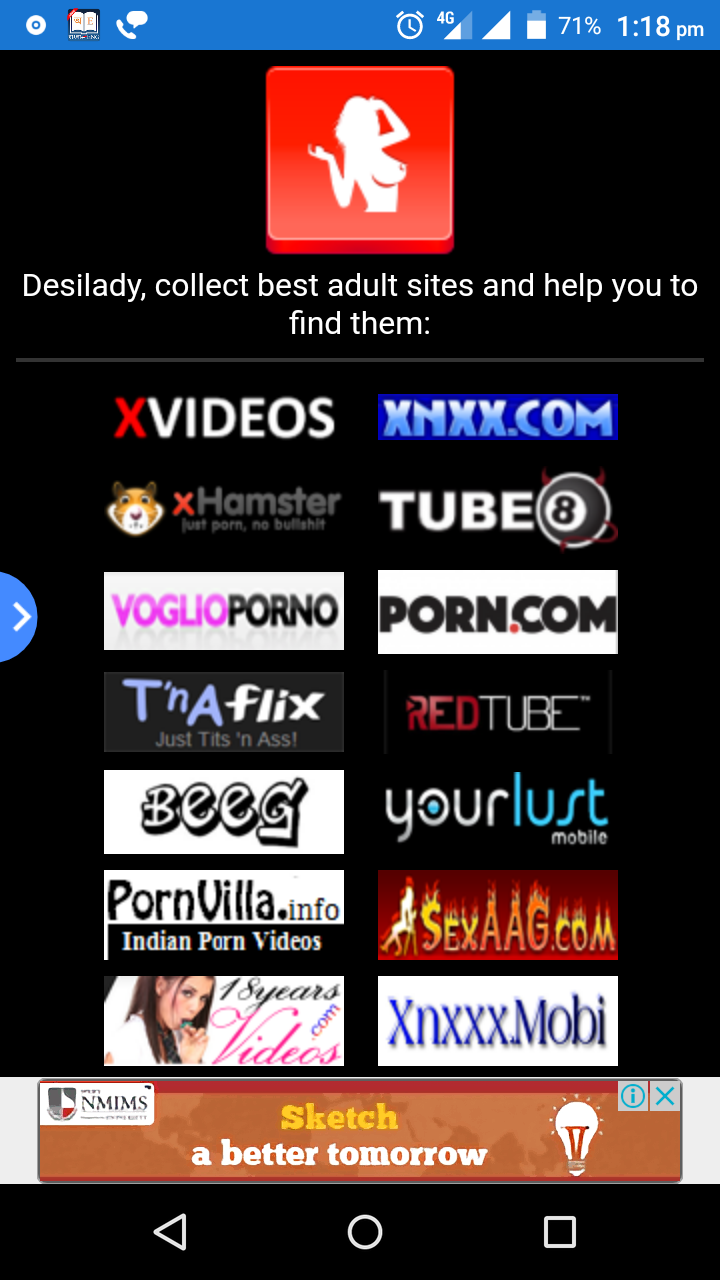Go to the home screen

pyautogui.click(x=365, y=1232)
